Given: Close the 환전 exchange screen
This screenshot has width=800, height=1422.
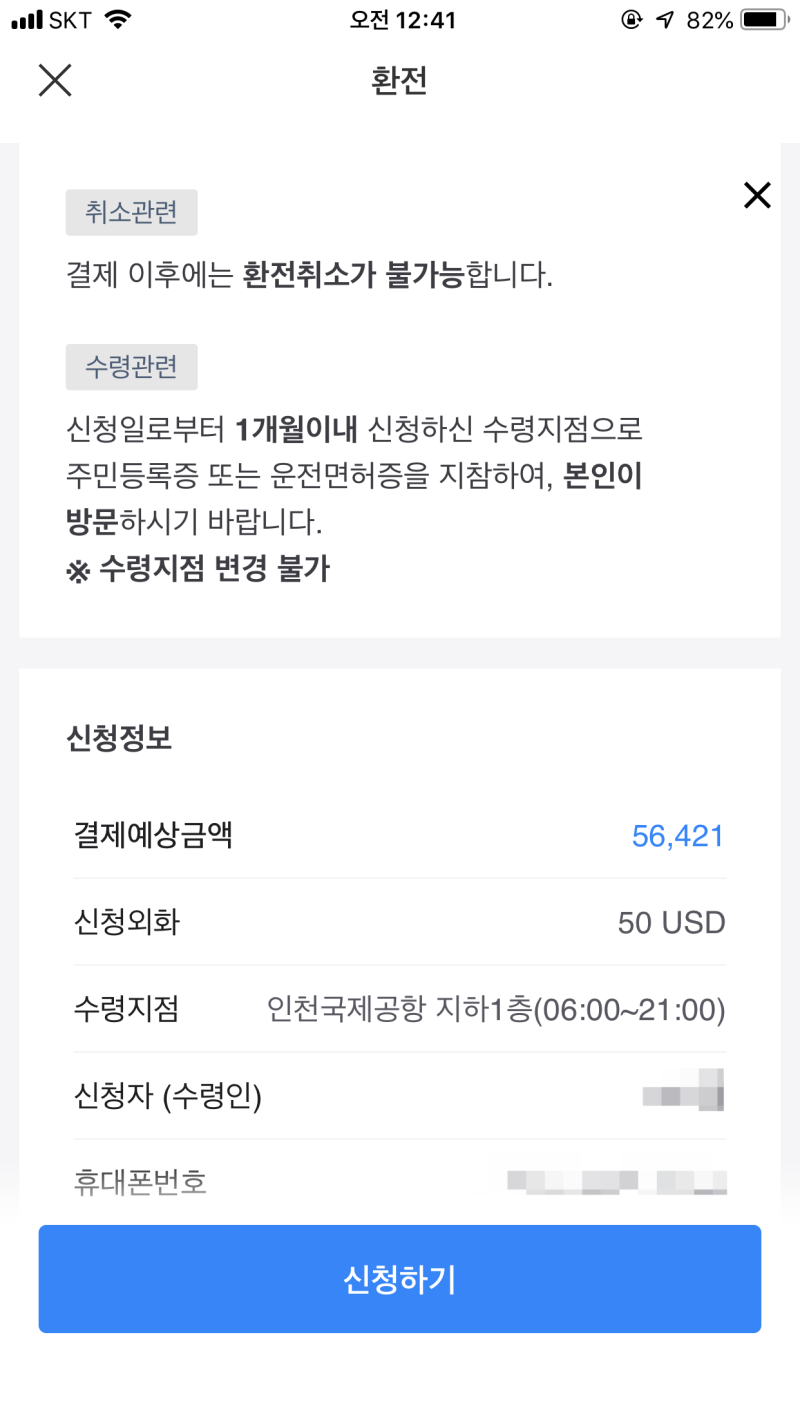Looking at the screenshot, I should click(x=55, y=80).
